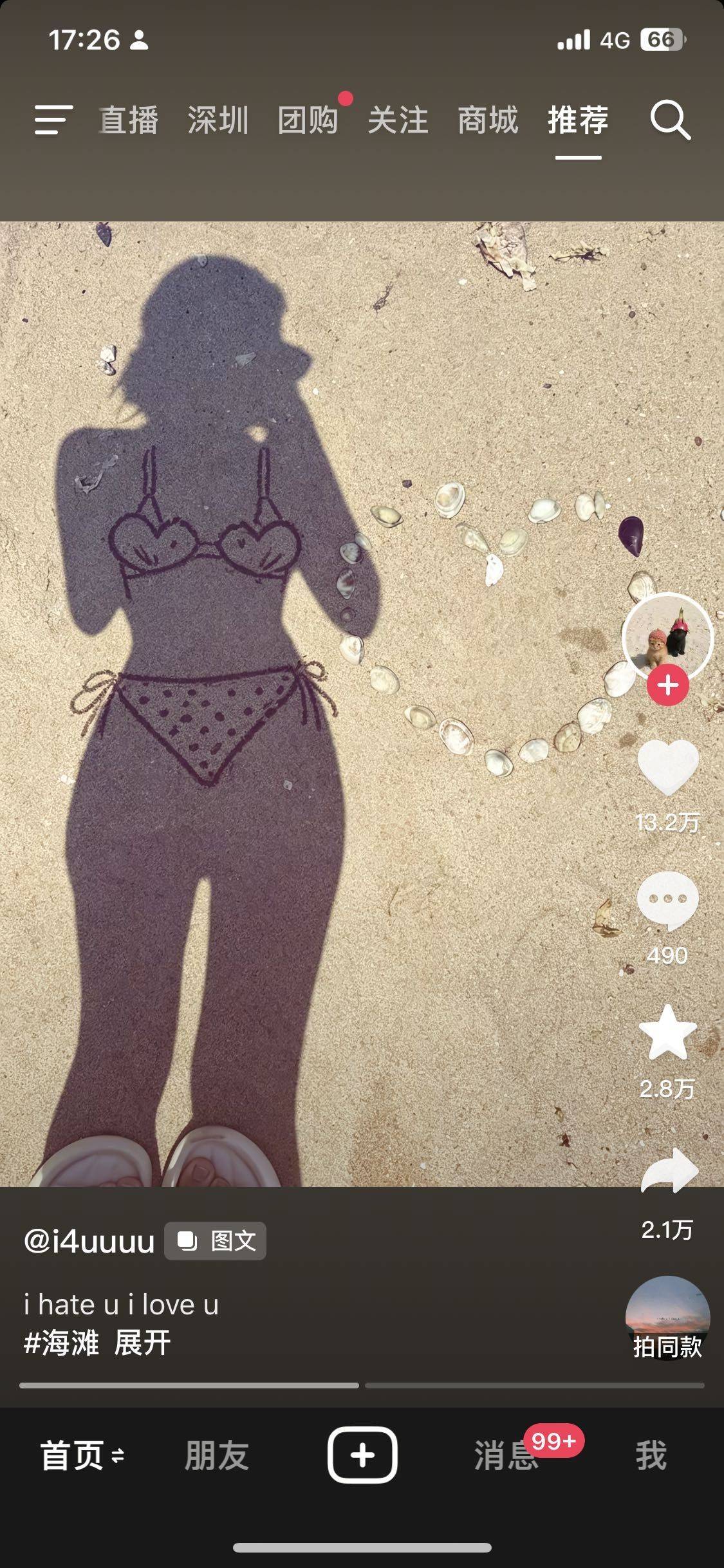Screen dimensions: 724x1568
Task: Save post with the star icon
Action: coord(668,1033)
